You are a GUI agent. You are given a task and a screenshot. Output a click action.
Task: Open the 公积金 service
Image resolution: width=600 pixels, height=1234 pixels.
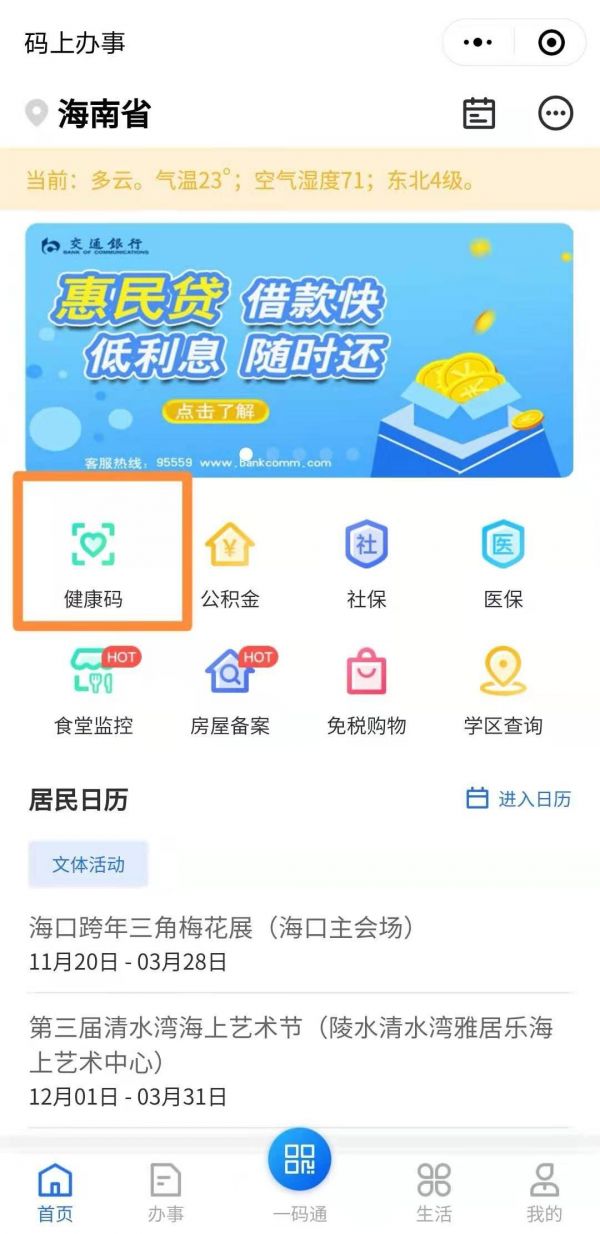pyautogui.click(x=230, y=562)
